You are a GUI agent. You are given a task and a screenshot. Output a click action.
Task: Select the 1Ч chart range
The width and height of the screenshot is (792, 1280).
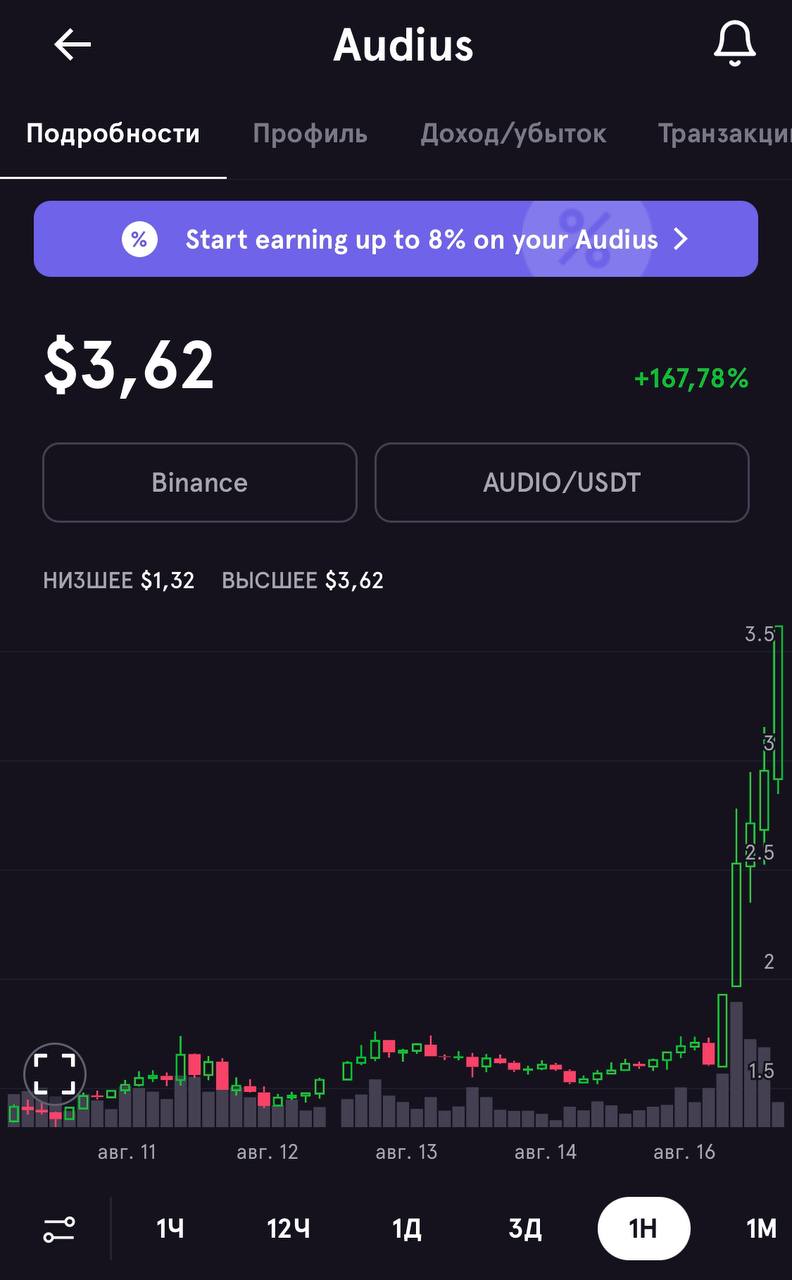pyautogui.click(x=170, y=1229)
